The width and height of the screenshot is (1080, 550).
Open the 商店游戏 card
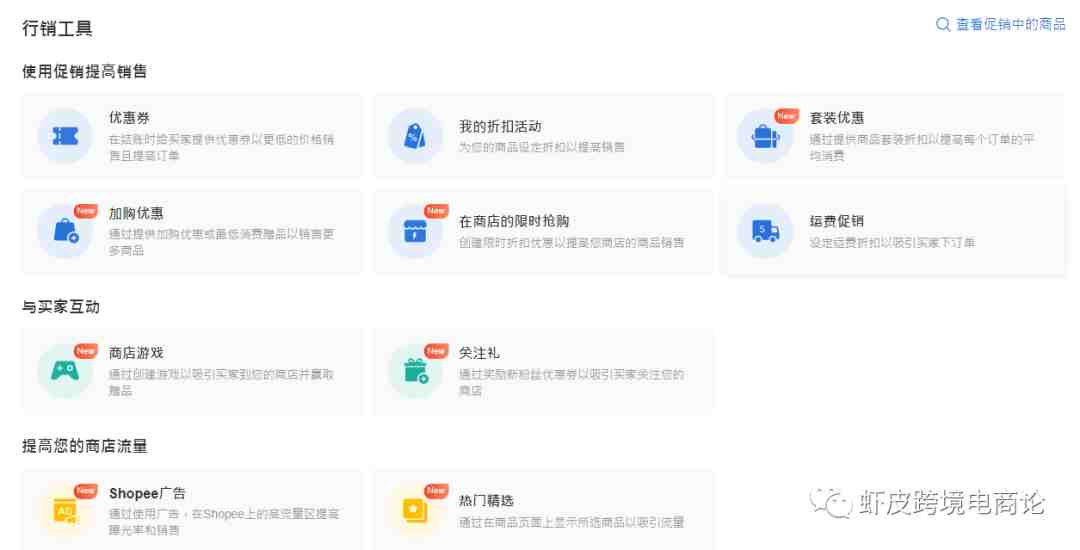pos(192,371)
